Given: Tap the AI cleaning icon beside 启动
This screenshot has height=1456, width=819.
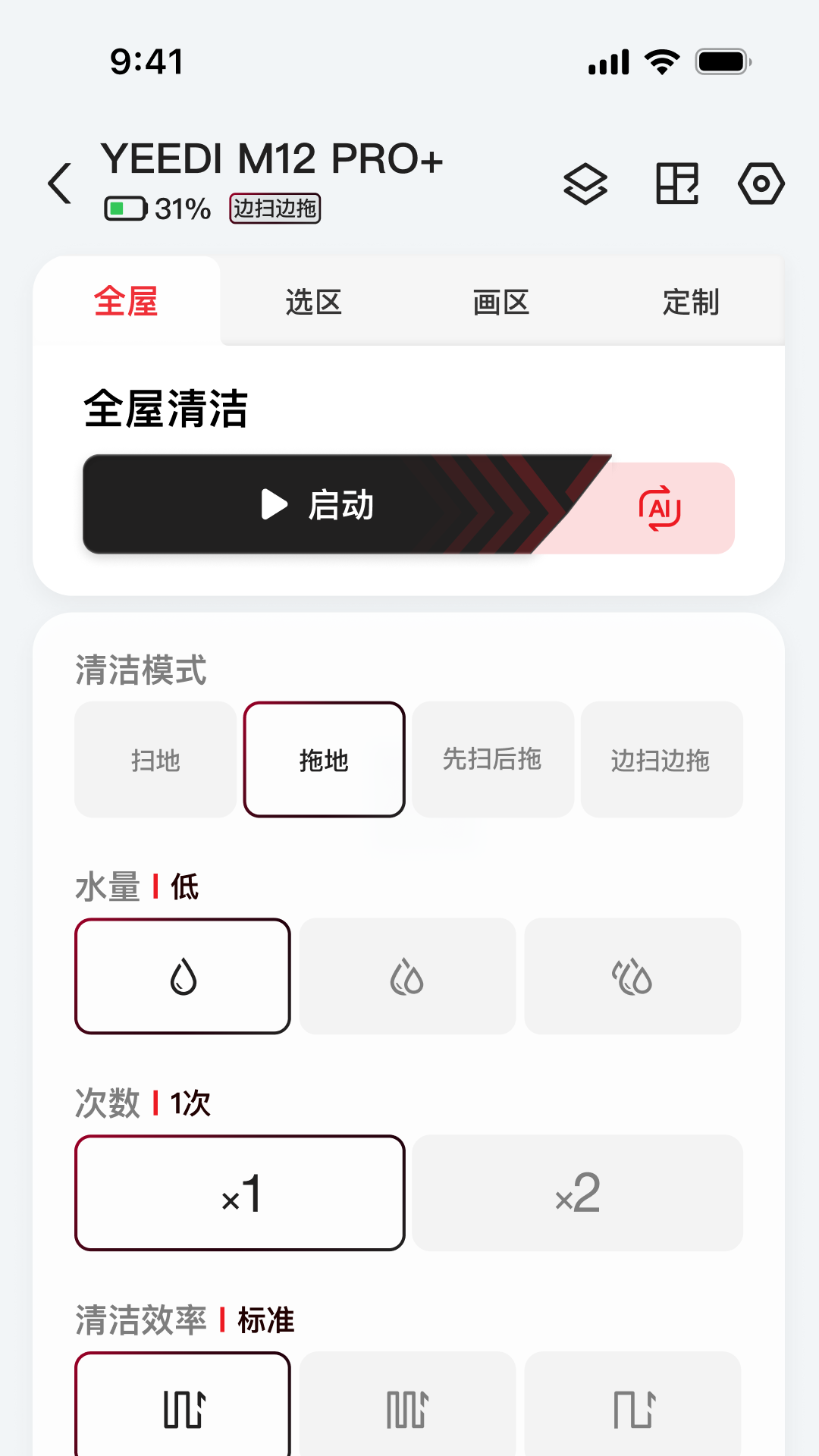Looking at the screenshot, I should pos(661,509).
